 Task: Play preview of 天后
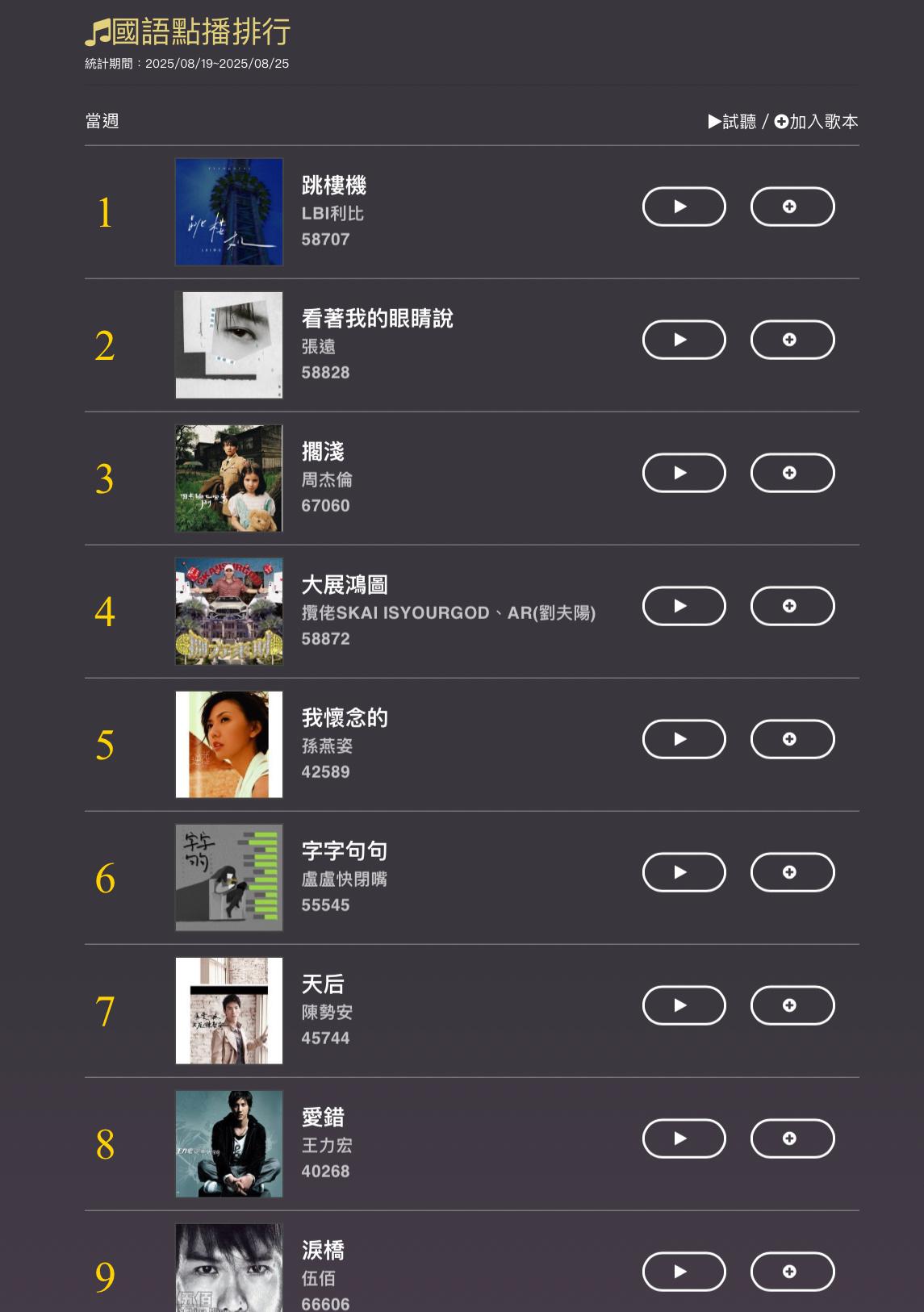(x=684, y=1005)
